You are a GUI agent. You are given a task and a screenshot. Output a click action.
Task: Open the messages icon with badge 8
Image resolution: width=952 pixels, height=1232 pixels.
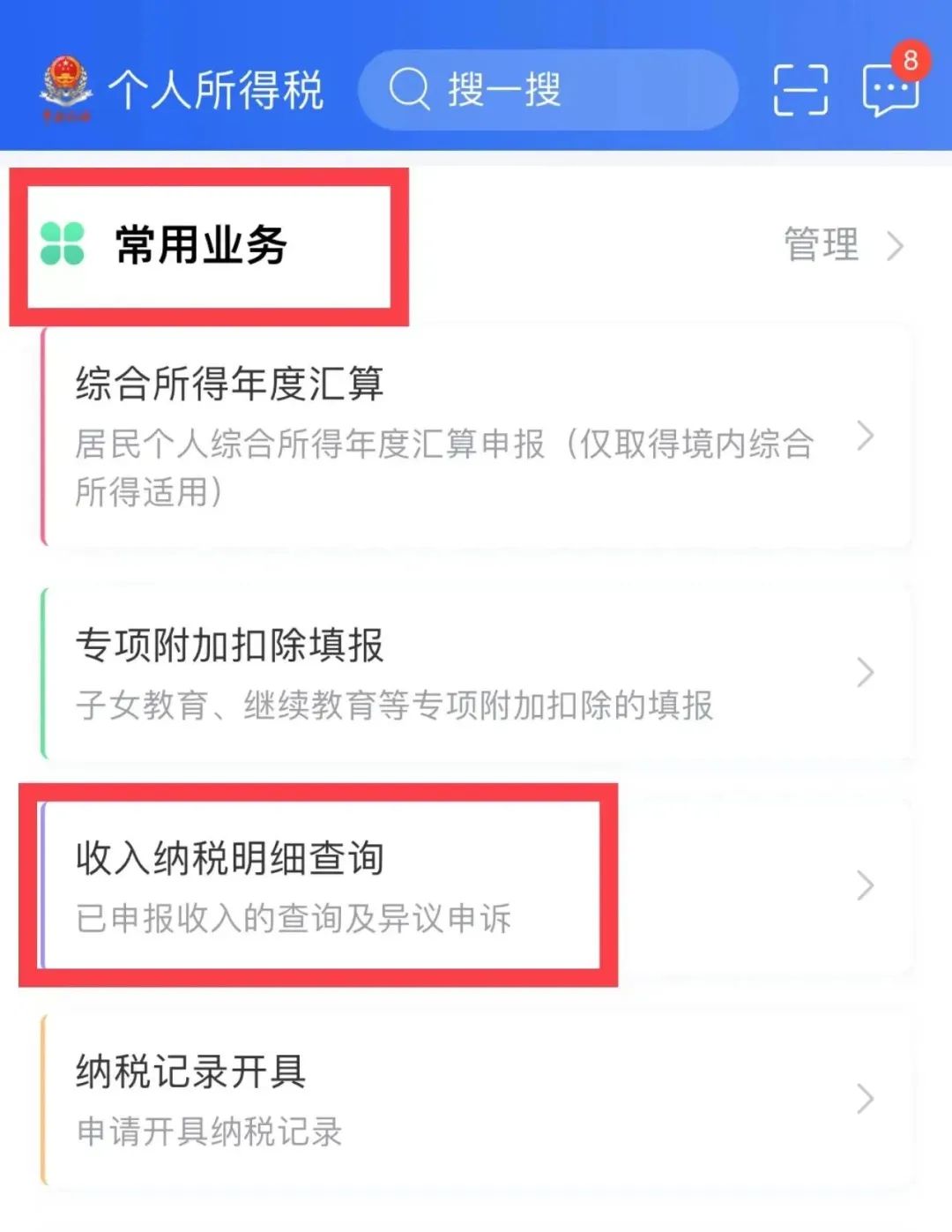point(890,90)
